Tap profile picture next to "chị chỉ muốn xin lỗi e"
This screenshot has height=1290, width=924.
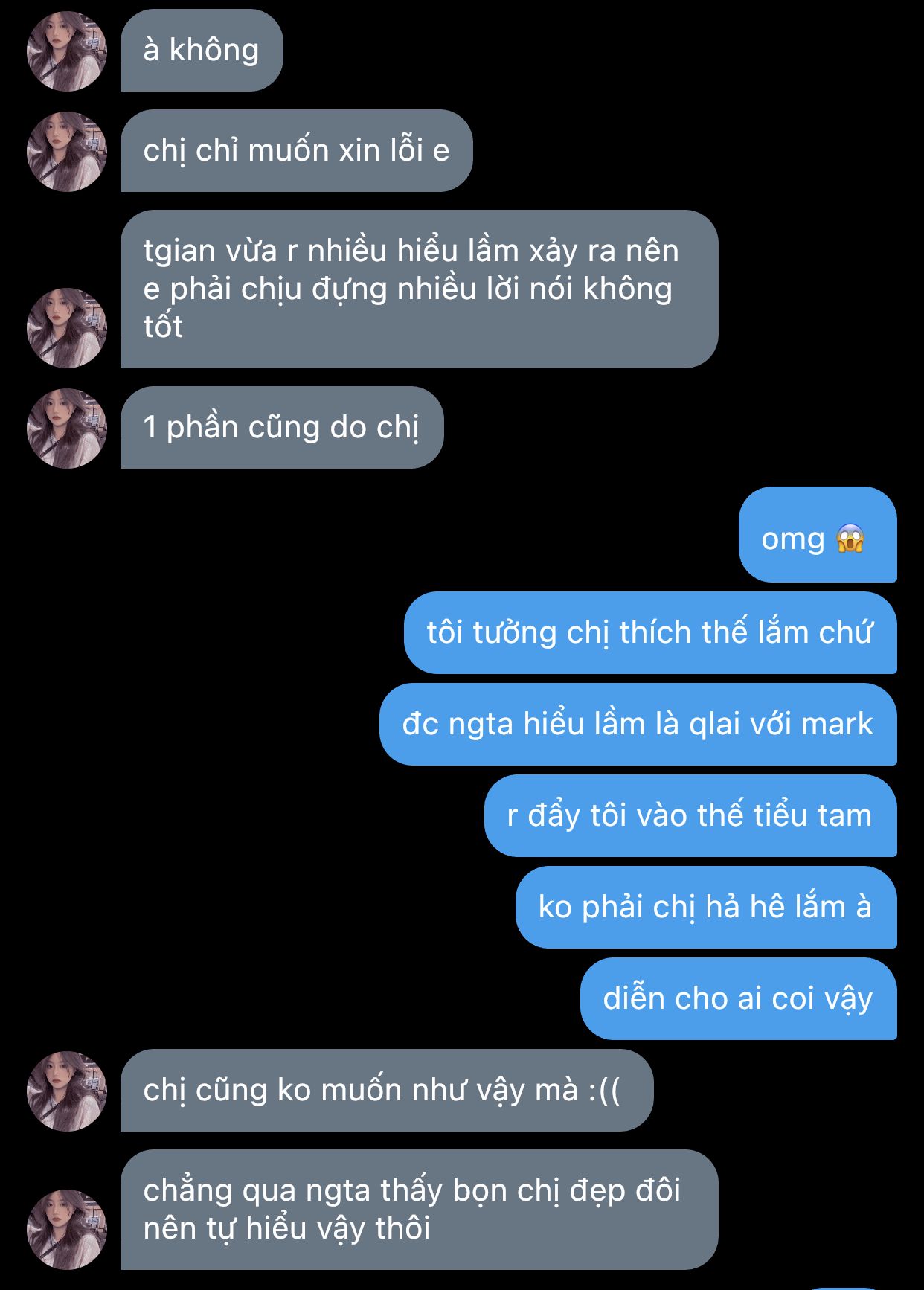coord(67,152)
